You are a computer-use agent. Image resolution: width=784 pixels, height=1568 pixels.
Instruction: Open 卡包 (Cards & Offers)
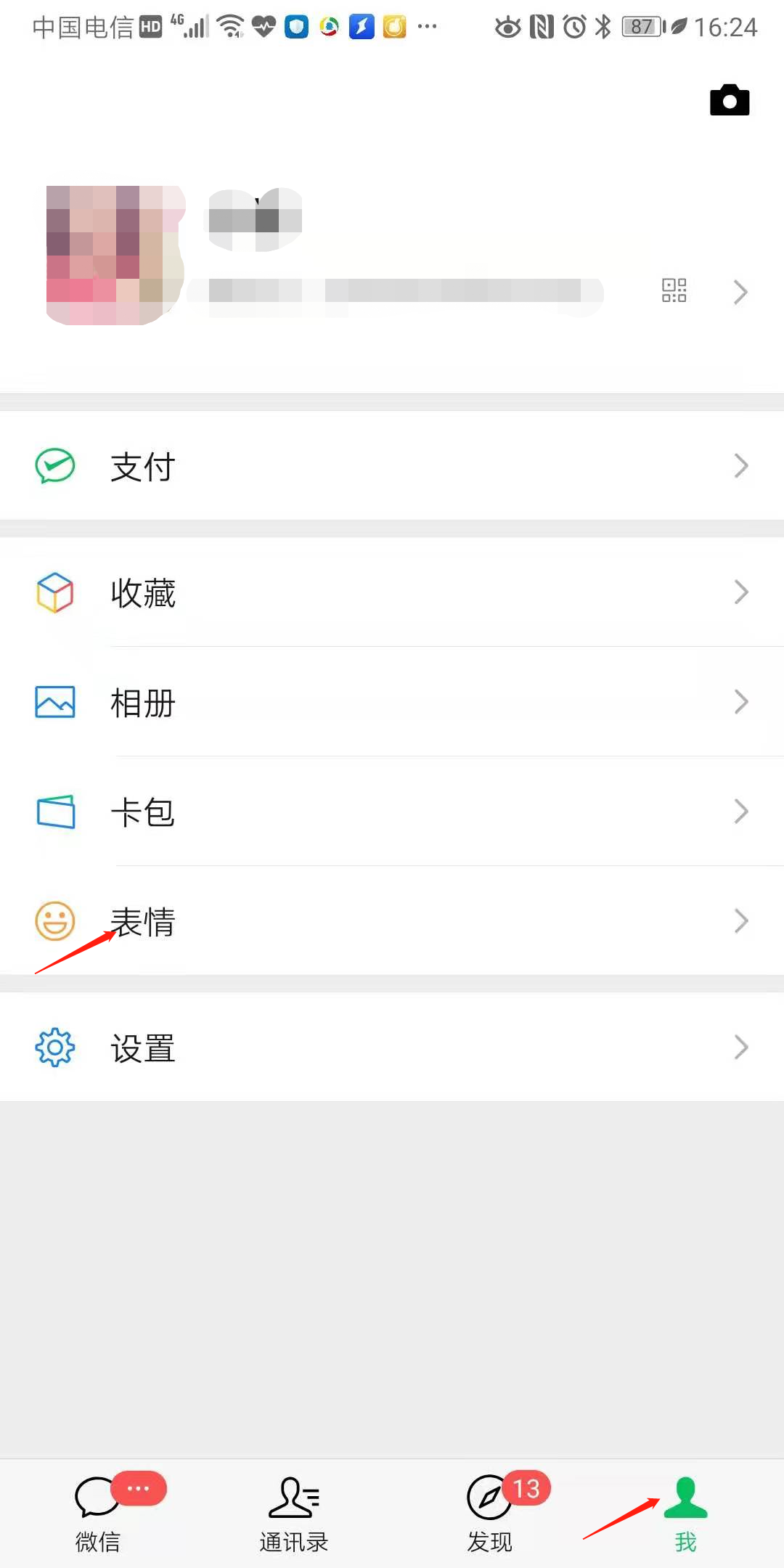pos(392,812)
